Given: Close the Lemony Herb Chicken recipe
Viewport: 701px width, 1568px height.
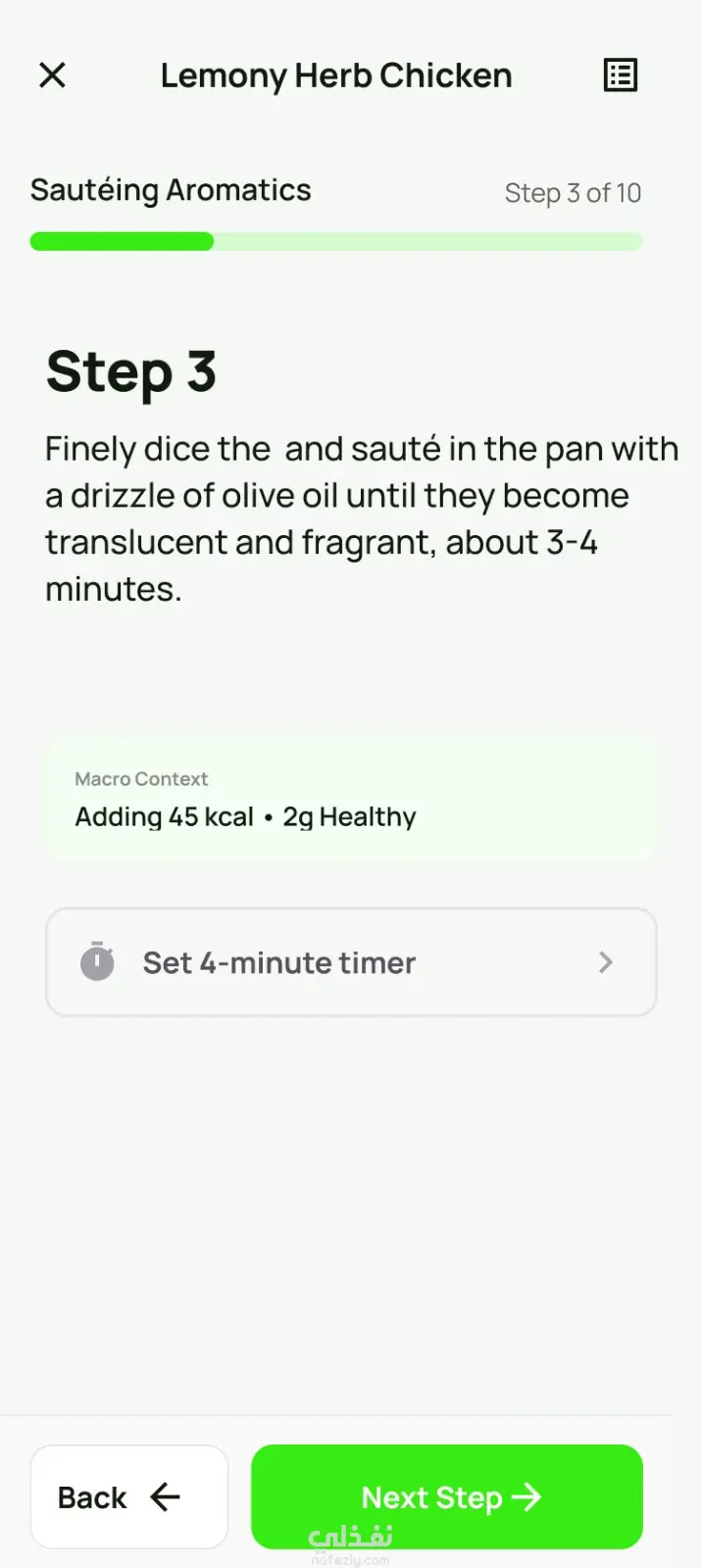Looking at the screenshot, I should click(x=52, y=75).
